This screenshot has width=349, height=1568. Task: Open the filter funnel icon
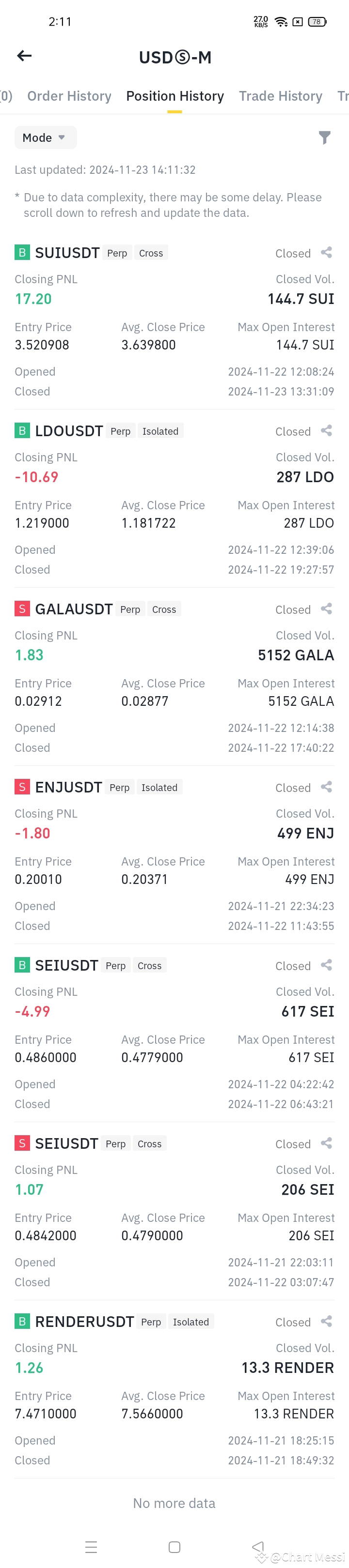pyautogui.click(x=325, y=137)
